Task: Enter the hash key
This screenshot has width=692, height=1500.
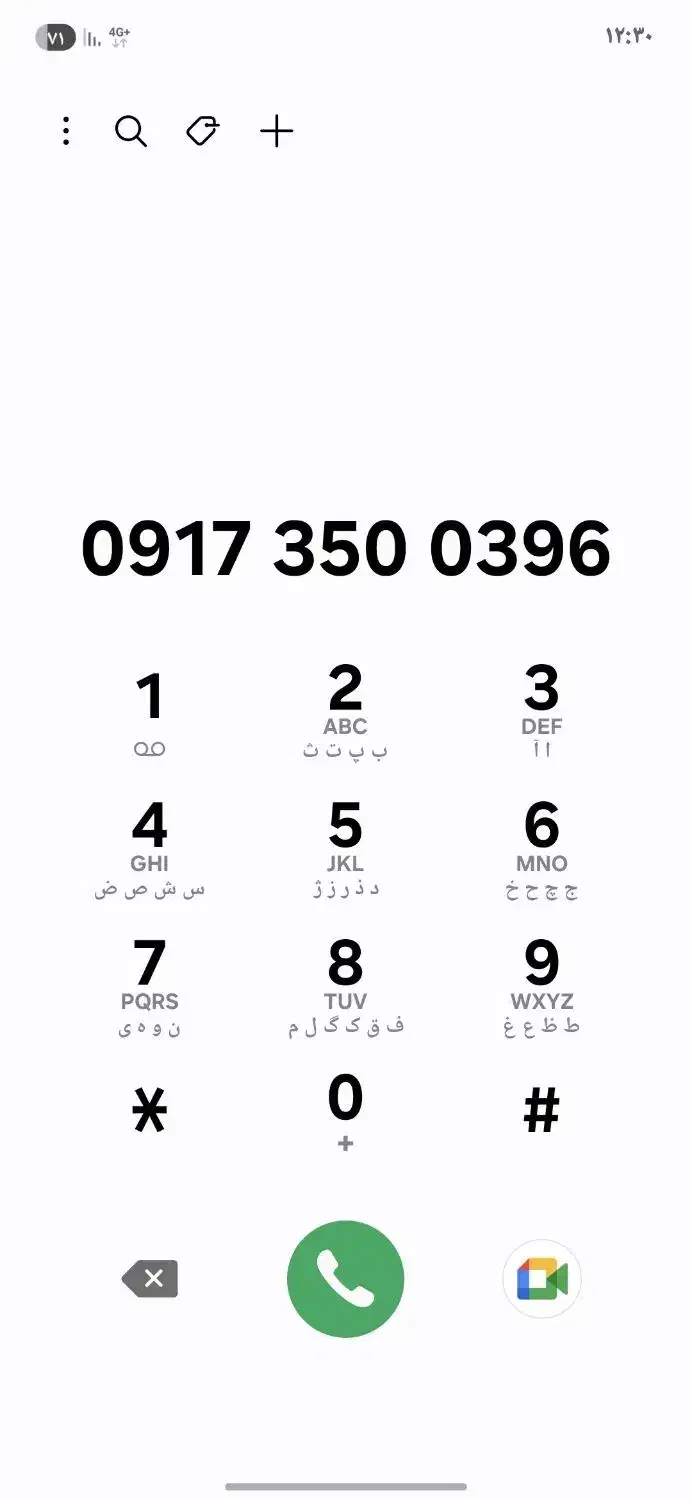Action: [541, 1111]
